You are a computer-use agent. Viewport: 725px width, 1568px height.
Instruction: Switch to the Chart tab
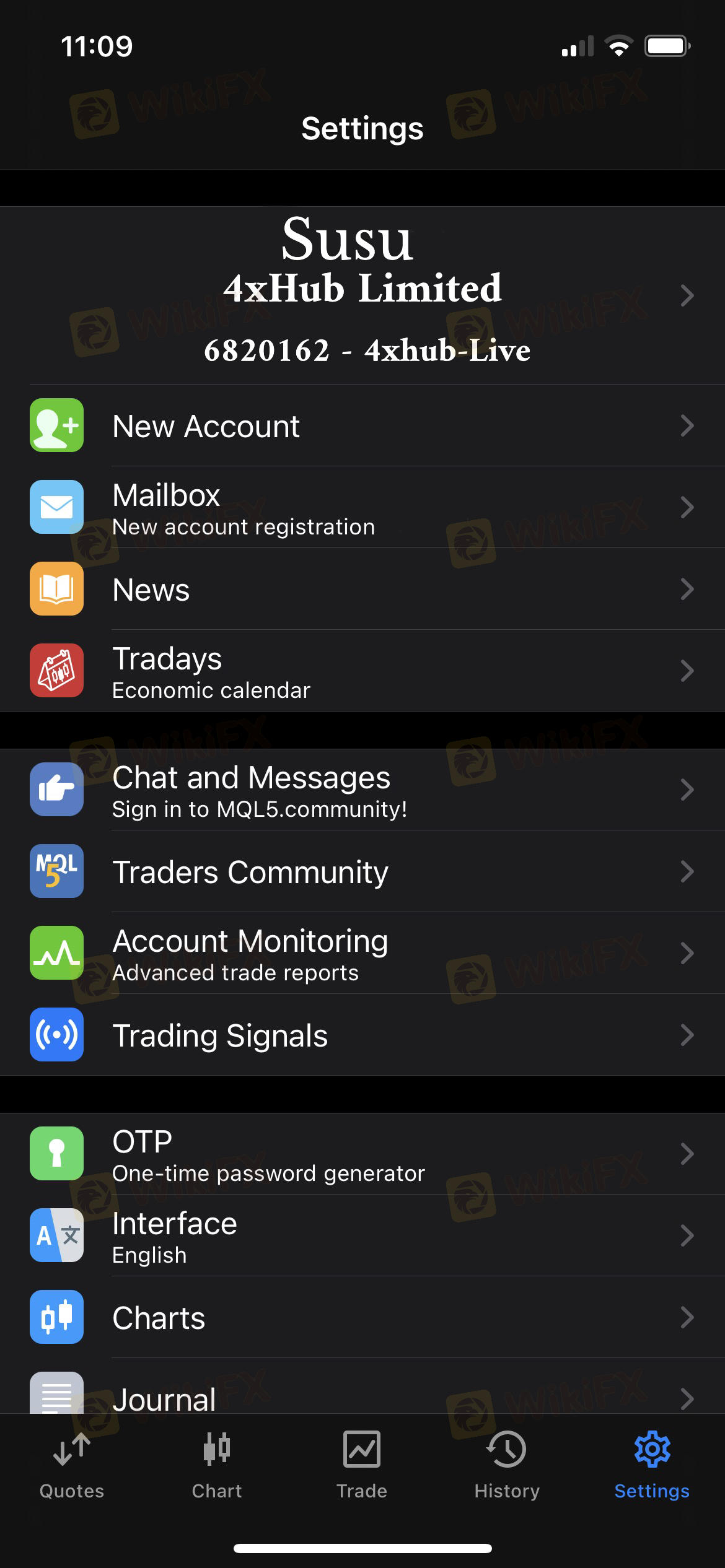coord(217,1465)
